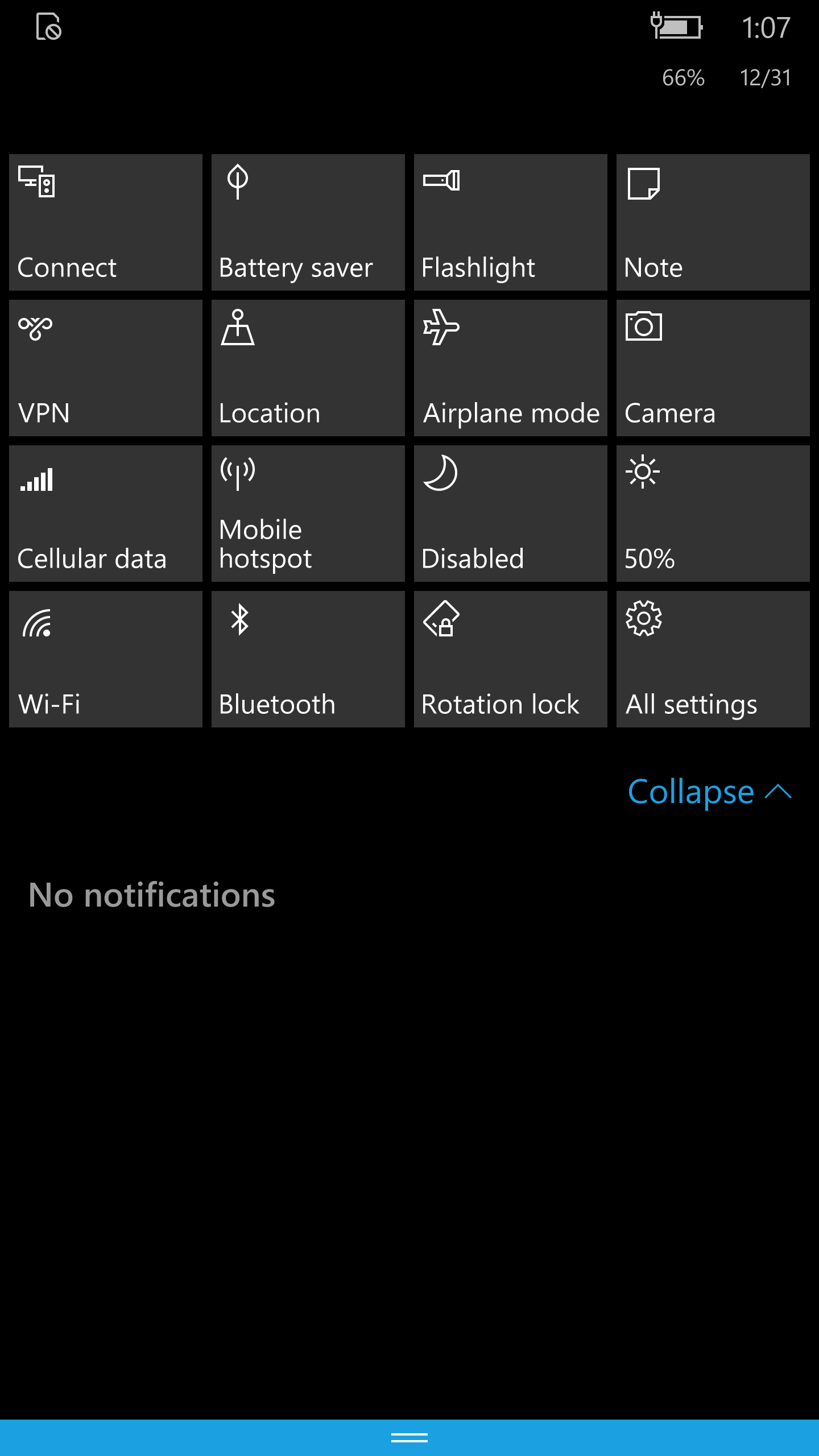Change the 50% brightness level
Screen dimensions: 819x1456
713,514
